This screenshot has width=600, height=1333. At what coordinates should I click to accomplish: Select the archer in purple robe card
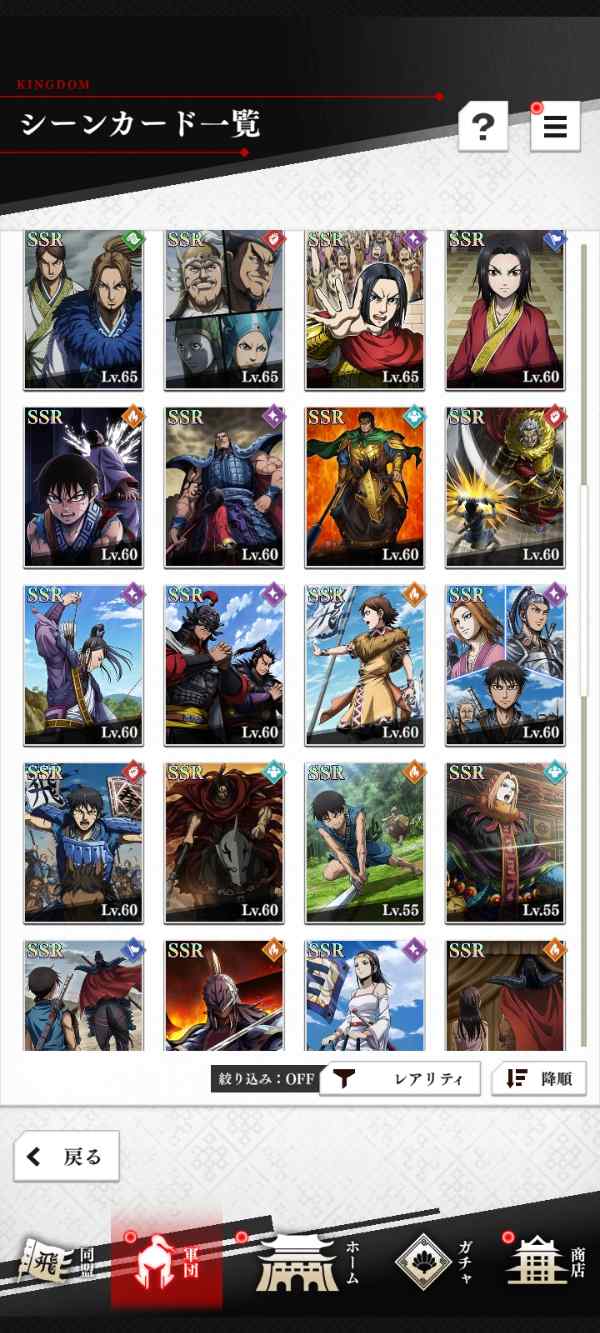pos(83,665)
